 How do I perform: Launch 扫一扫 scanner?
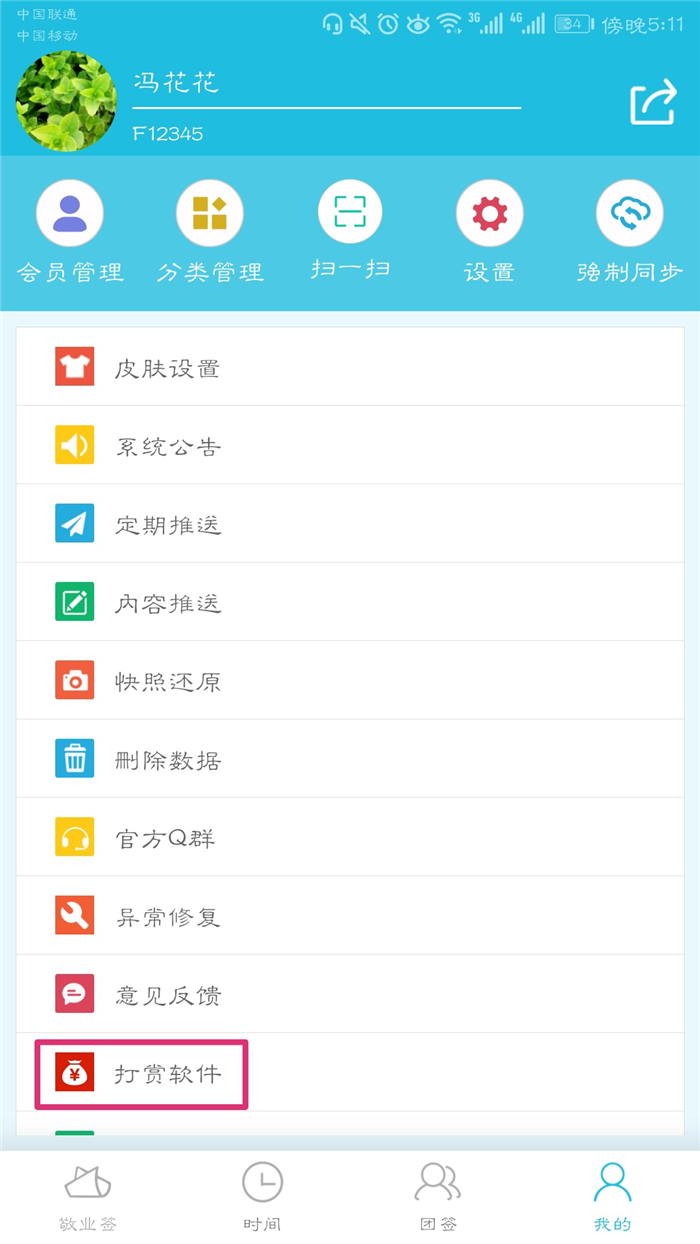click(350, 232)
